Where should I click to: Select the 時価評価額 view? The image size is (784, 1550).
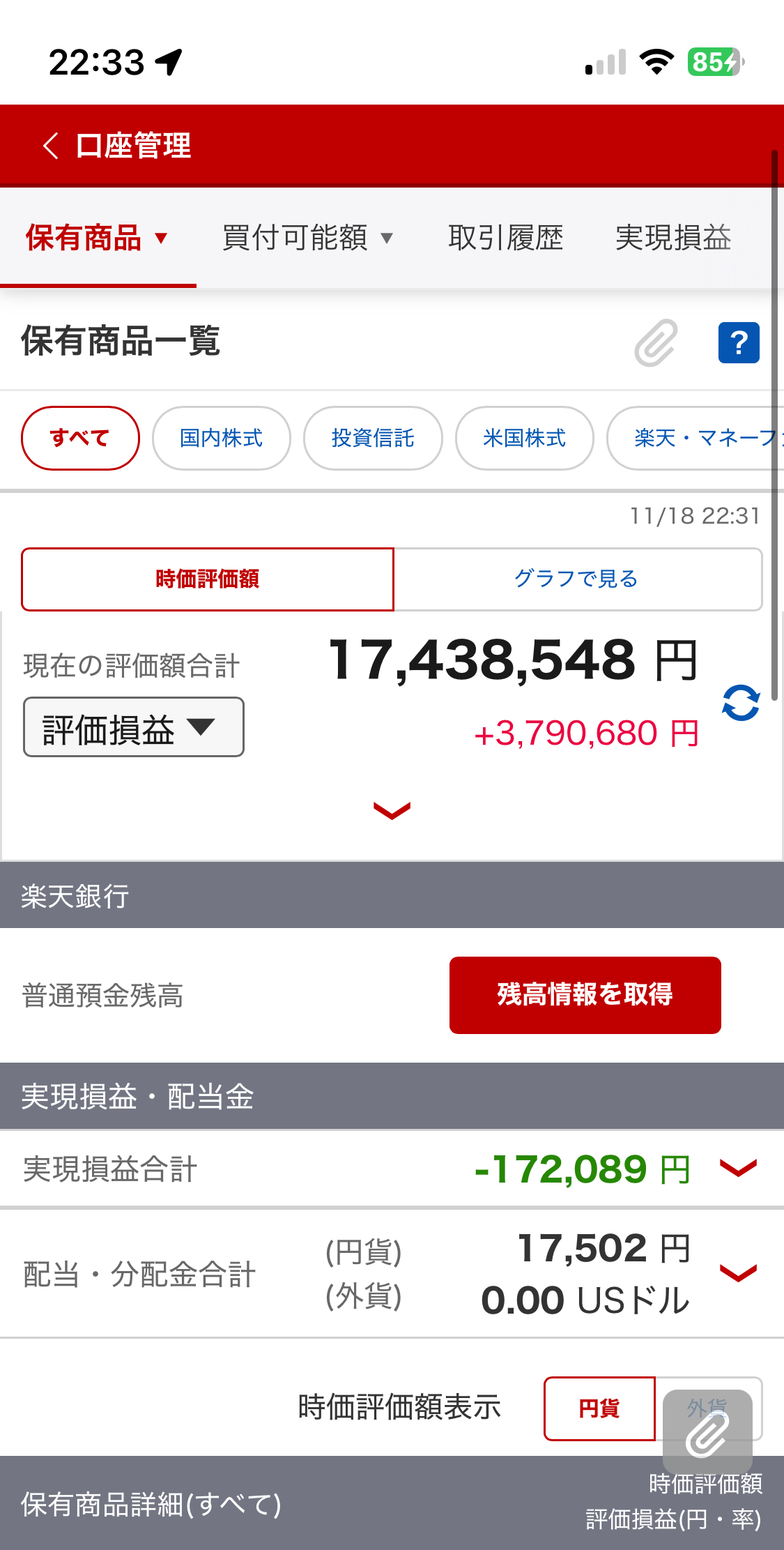[208, 579]
